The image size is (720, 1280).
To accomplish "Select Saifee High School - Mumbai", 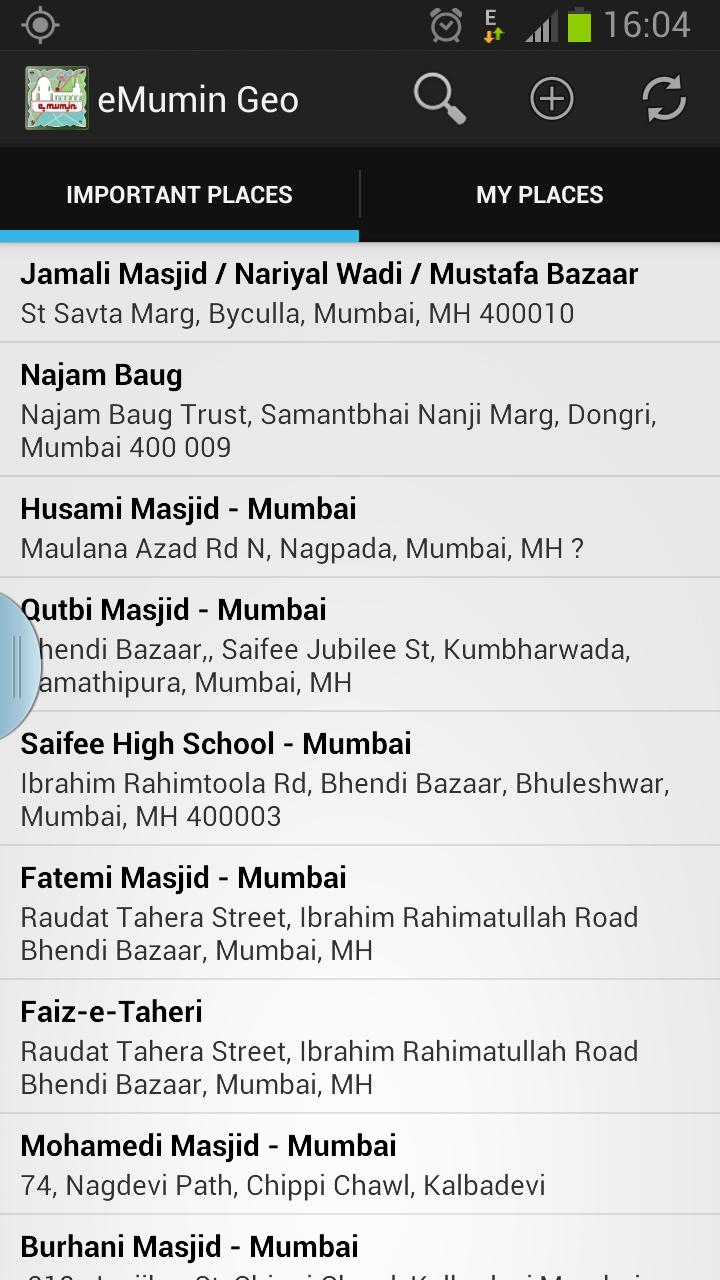I will click(x=360, y=779).
